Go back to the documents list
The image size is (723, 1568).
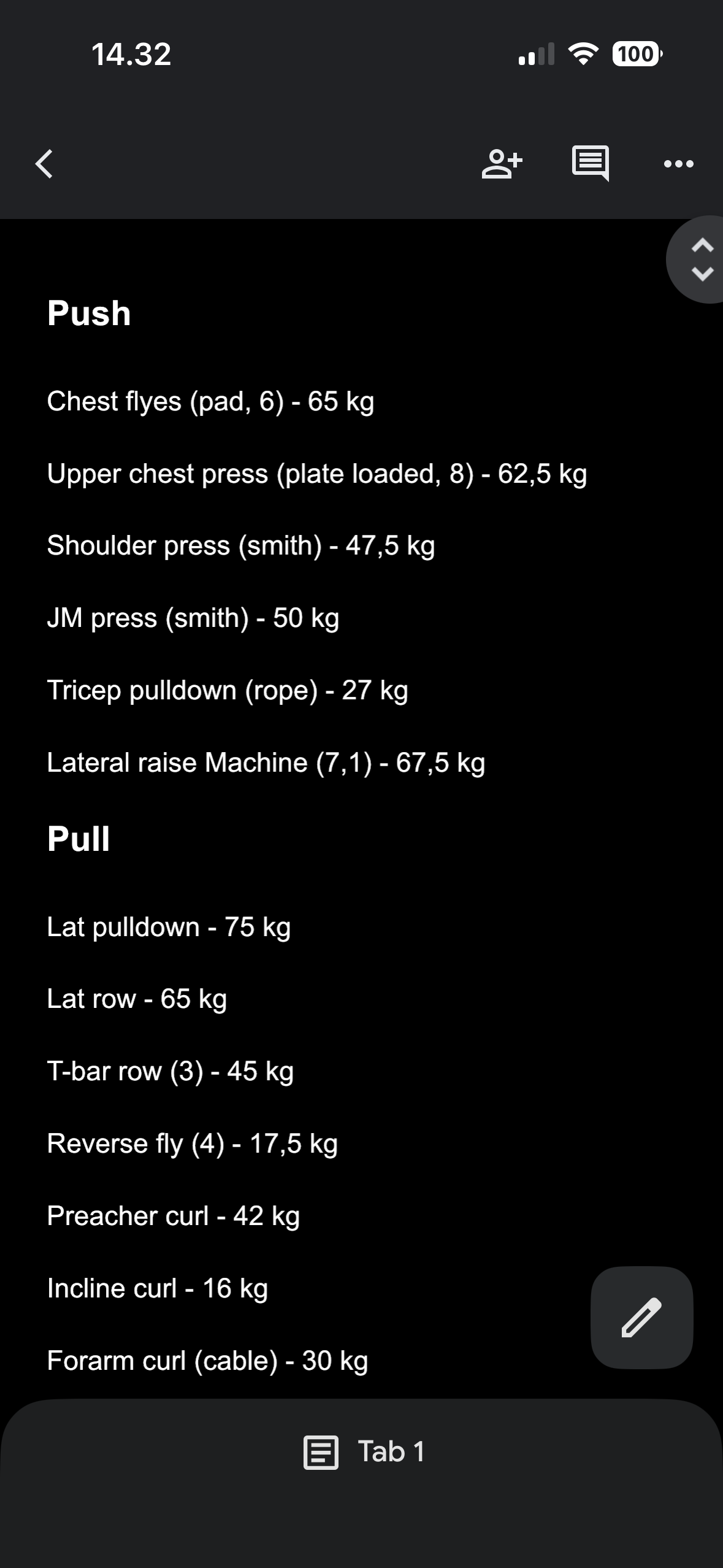pyautogui.click(x=44, y=164)
